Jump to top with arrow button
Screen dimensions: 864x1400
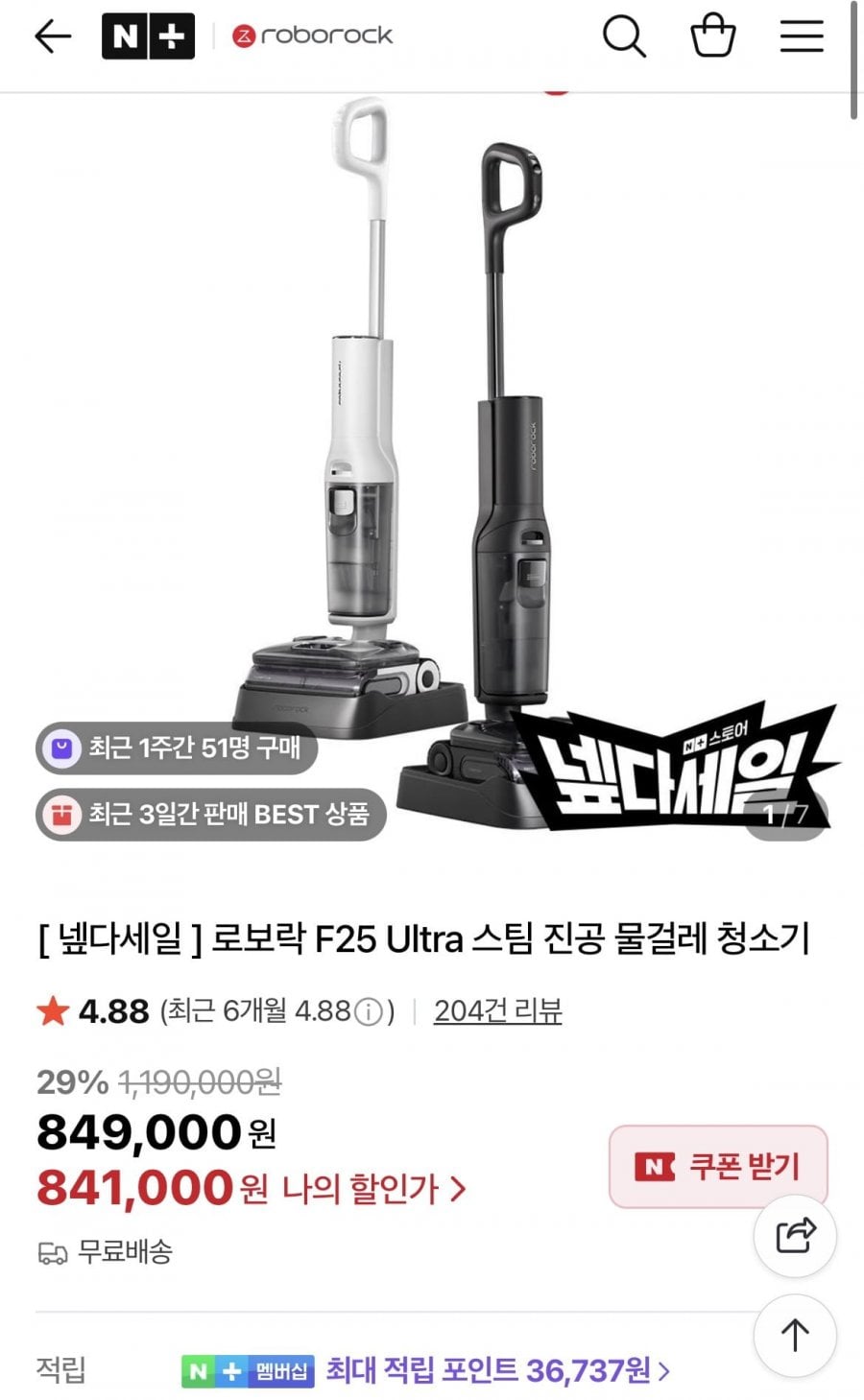pyautogui.click(x=795, y=1335)
